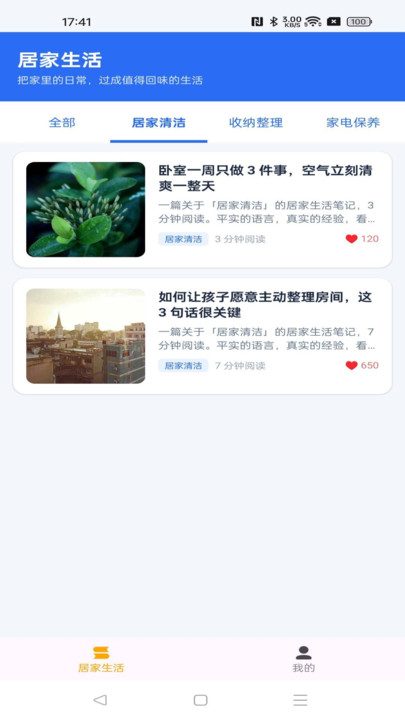The width and height of the screenshot is (405, 720).
Task: Go to the system home screen
Action: coord(201,700)
